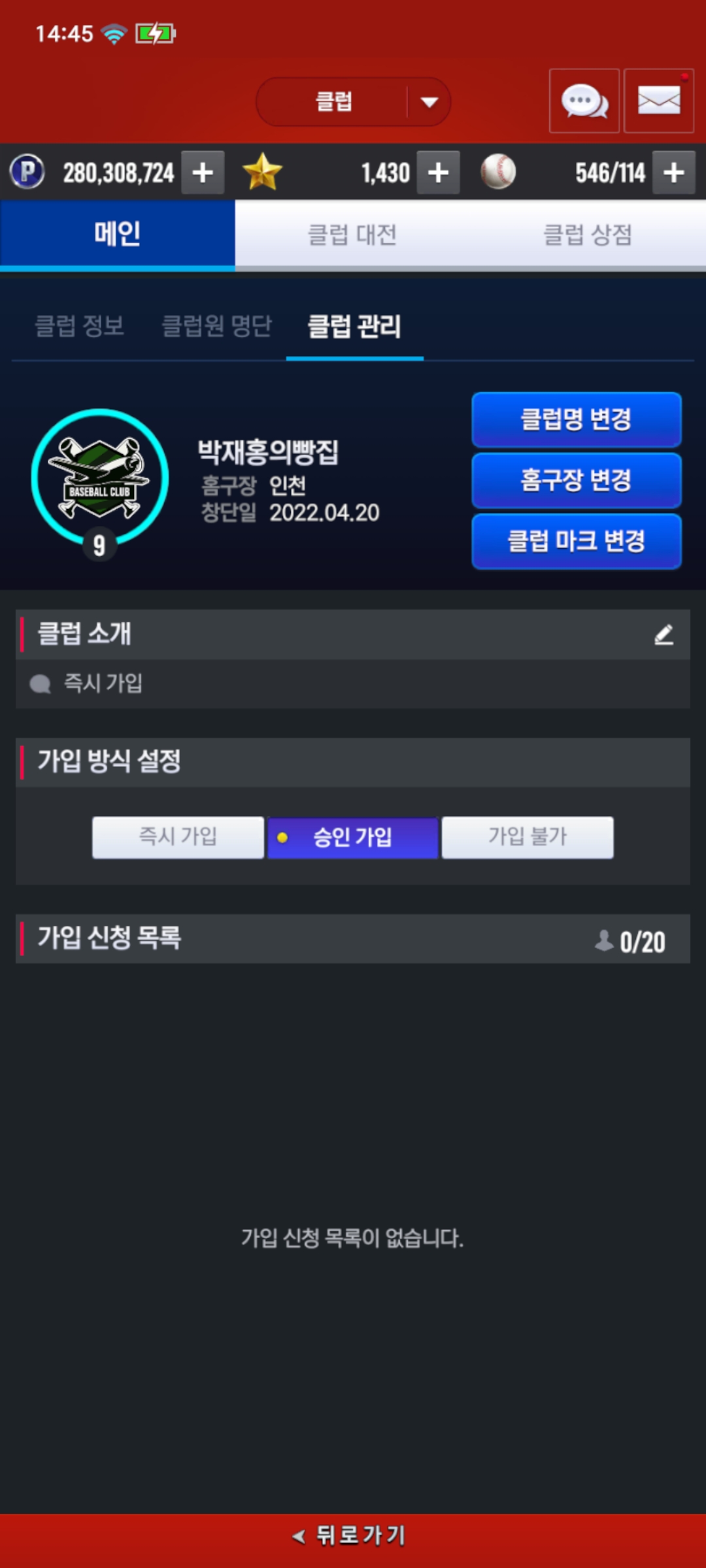
Task: Add more baseballs with plus button
Action: click(673, 173)
